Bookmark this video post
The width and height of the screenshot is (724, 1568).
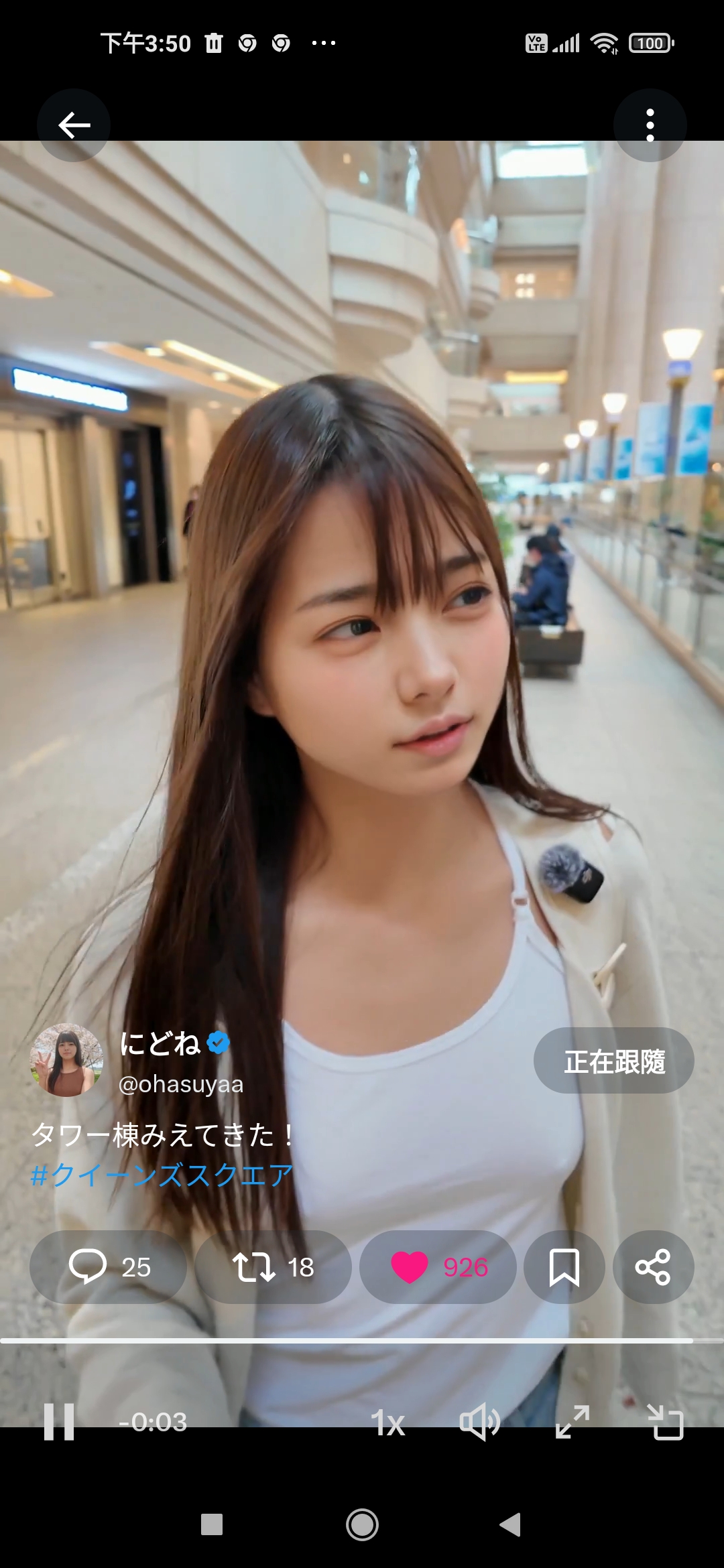[564, 1267]
